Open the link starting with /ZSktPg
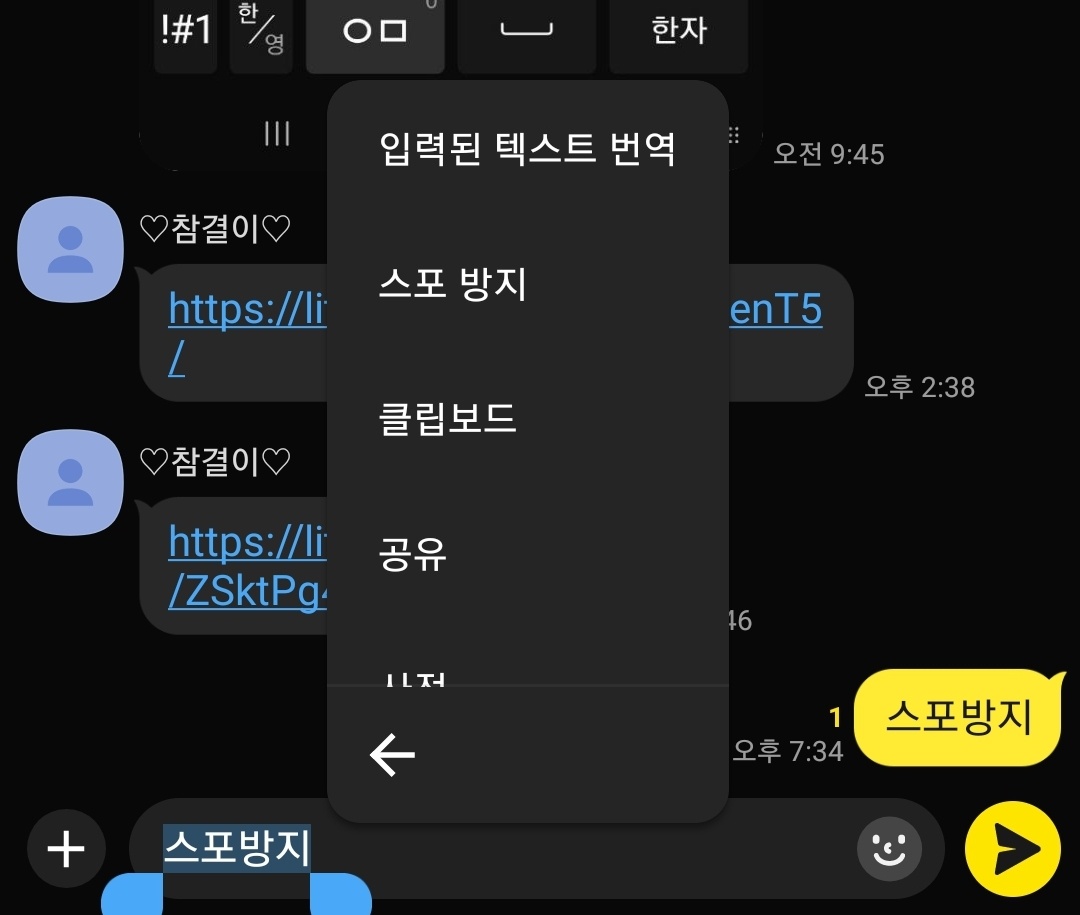This screenshot has height=915, width=1080. pos(245,592)
